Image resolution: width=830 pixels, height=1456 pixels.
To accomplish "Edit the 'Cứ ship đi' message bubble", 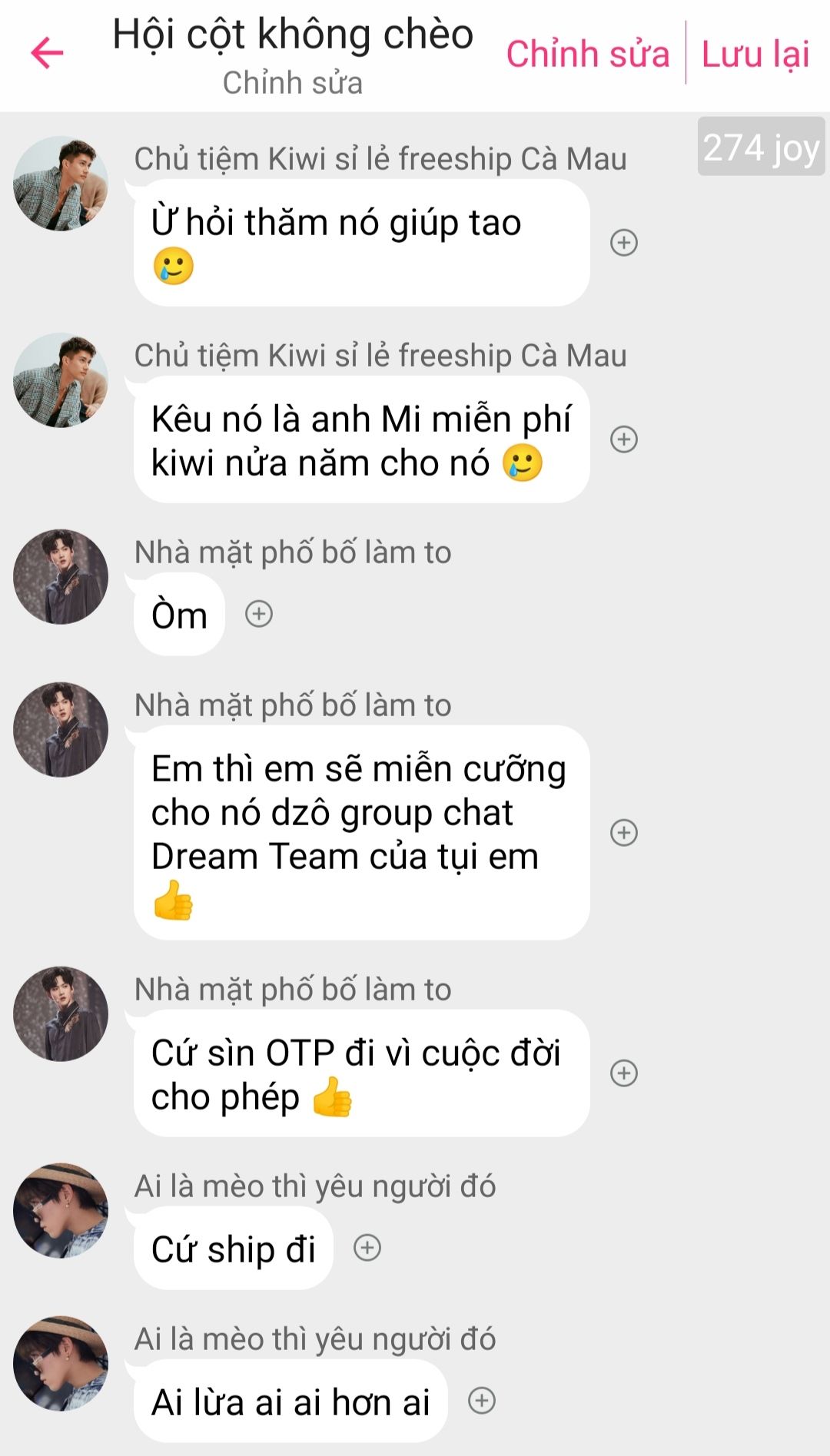I will 234,1249.
